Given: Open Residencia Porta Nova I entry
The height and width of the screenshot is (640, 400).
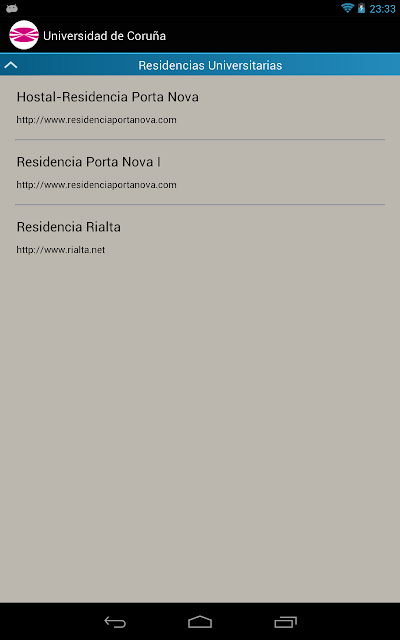Looking at the screenshot, I should [x=200, y=172].
